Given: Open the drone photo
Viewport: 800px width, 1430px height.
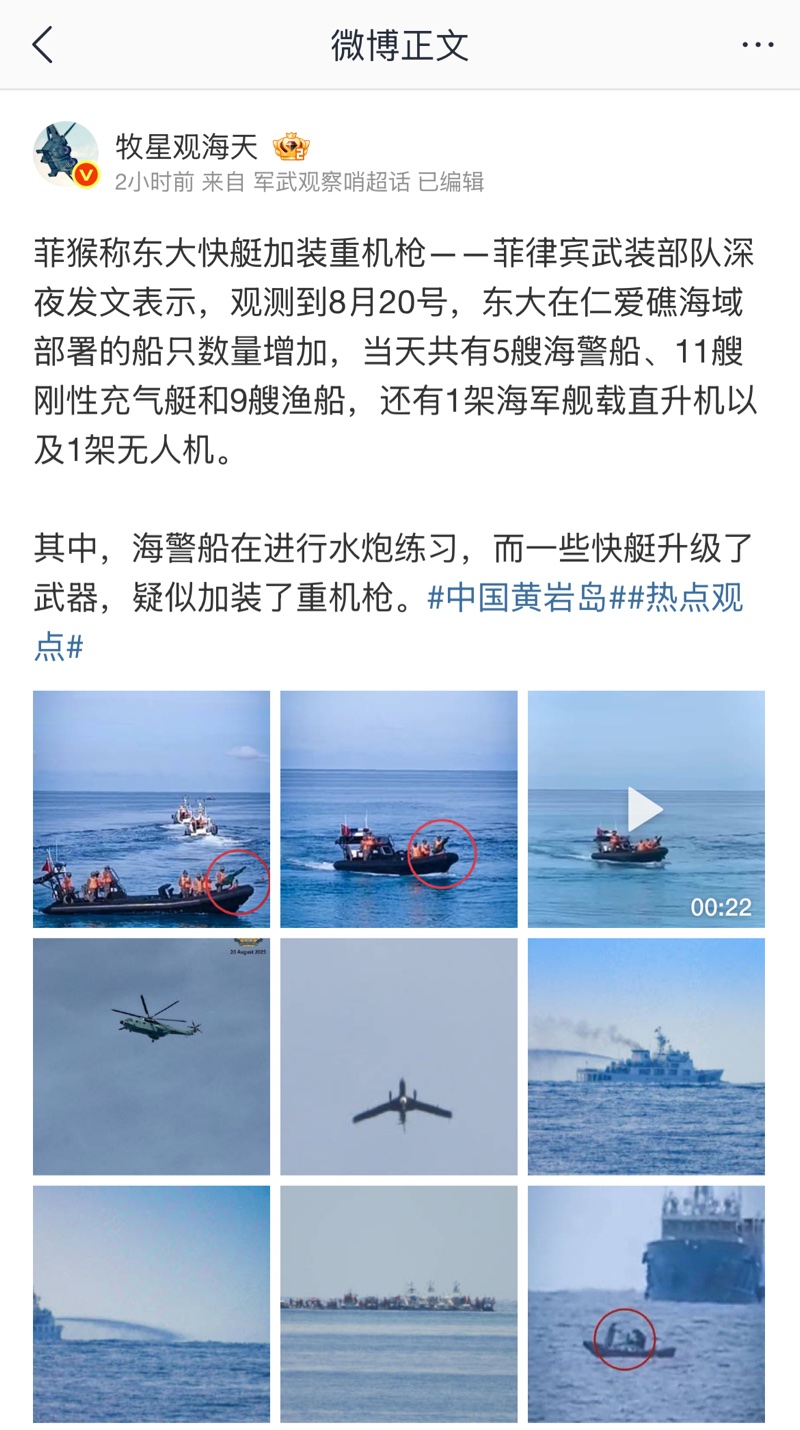Looking at the screenshot, I should tap(399, 1056).
